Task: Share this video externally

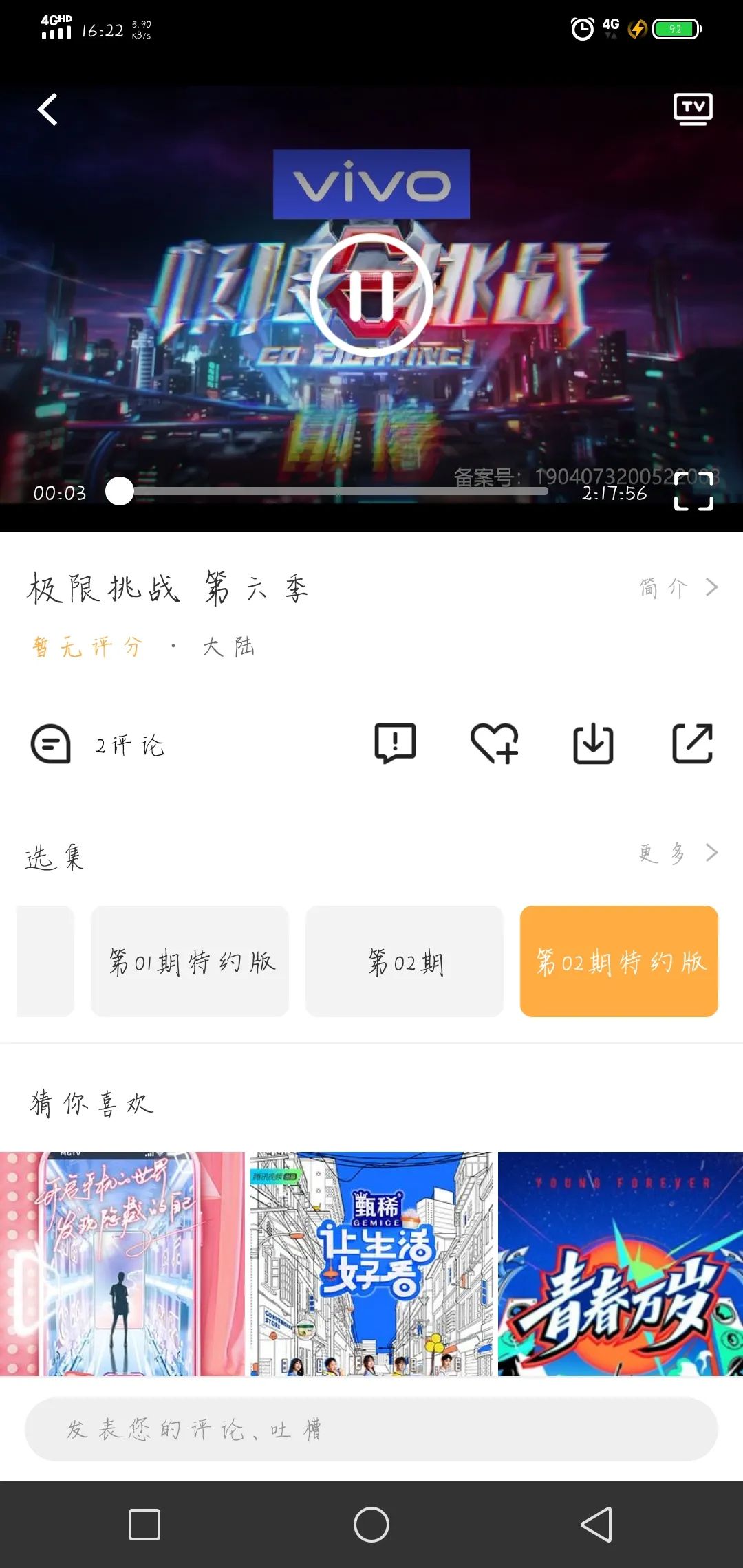Action: (x=692, y=743)
